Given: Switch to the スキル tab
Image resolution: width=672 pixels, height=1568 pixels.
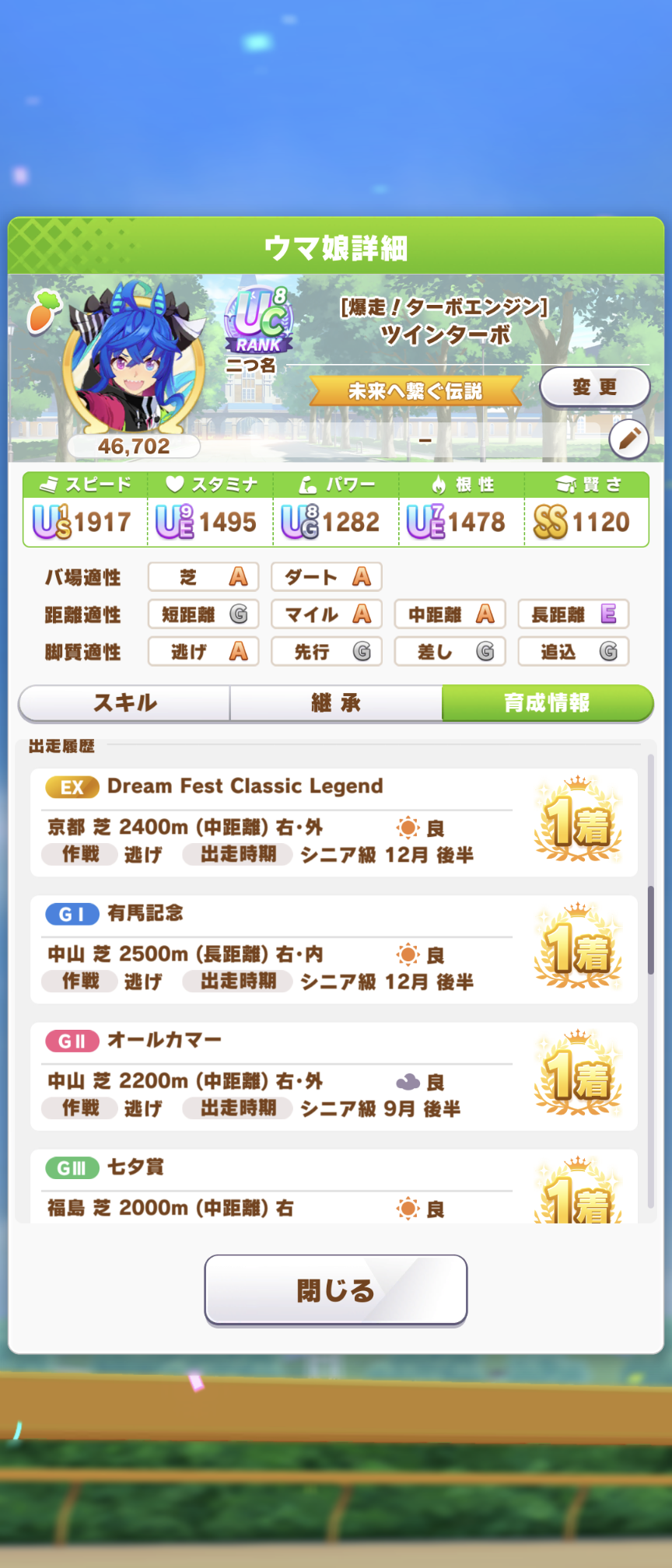Looking at the screenshot, I should tap(124, 703).
